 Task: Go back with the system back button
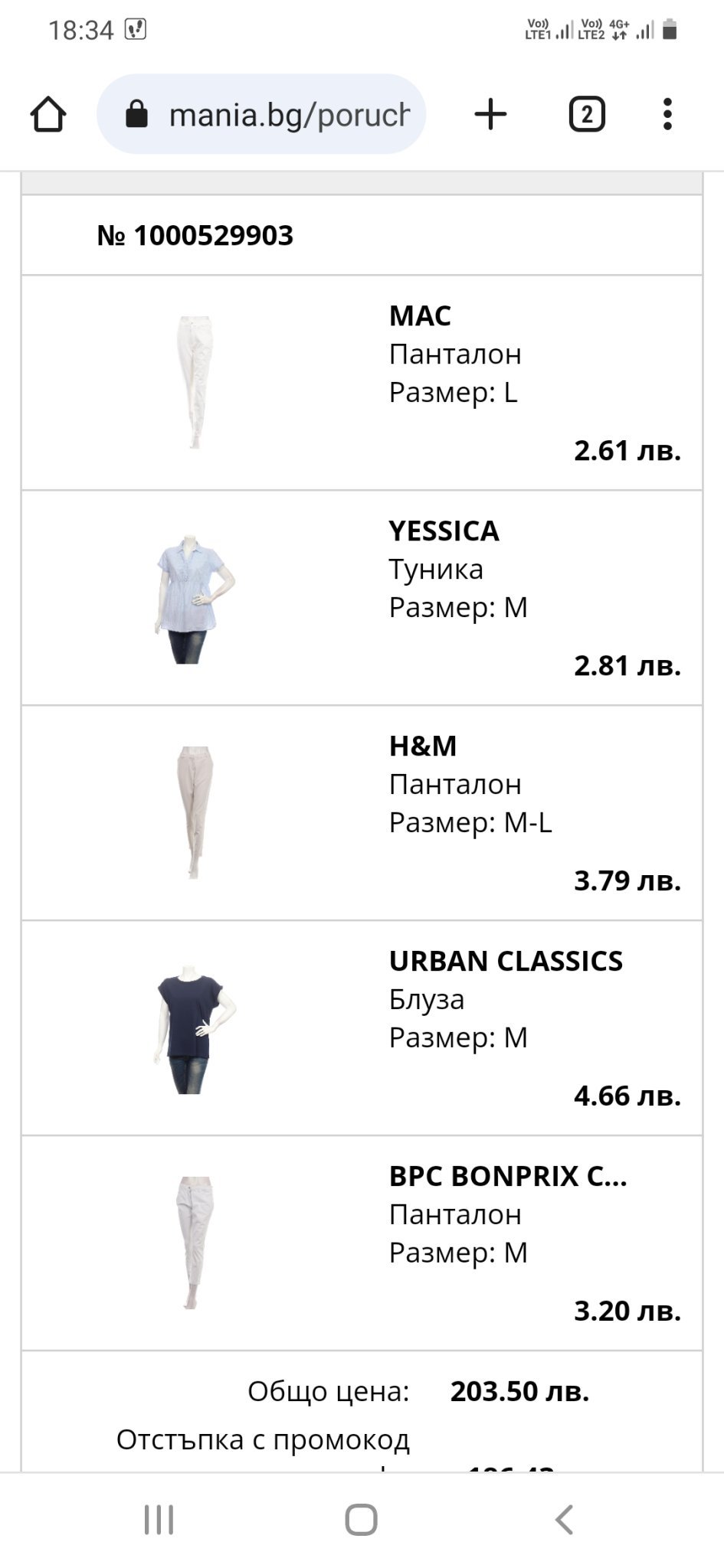pos(564,1520)
